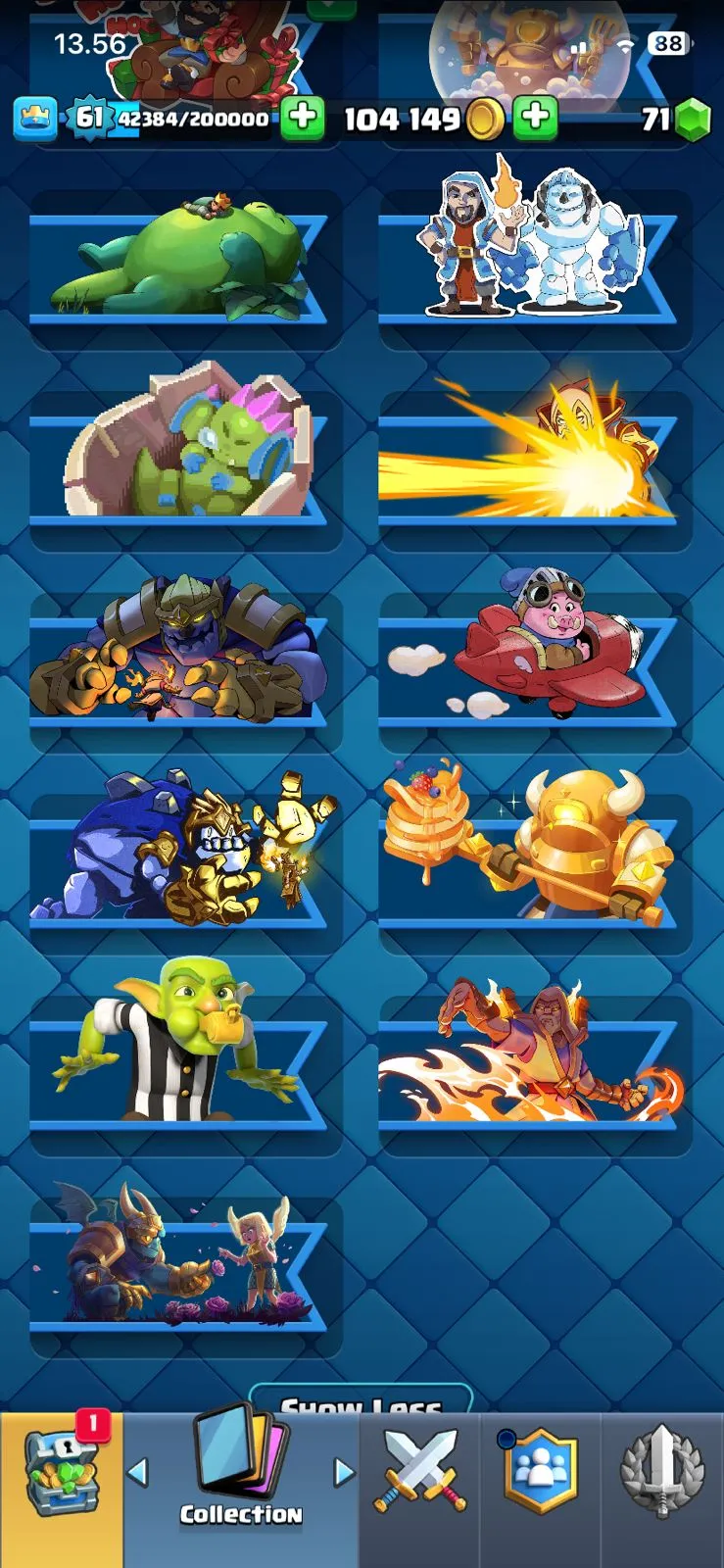
Task: Choose the demon and winged girl banner
Action: (178, 1264)
